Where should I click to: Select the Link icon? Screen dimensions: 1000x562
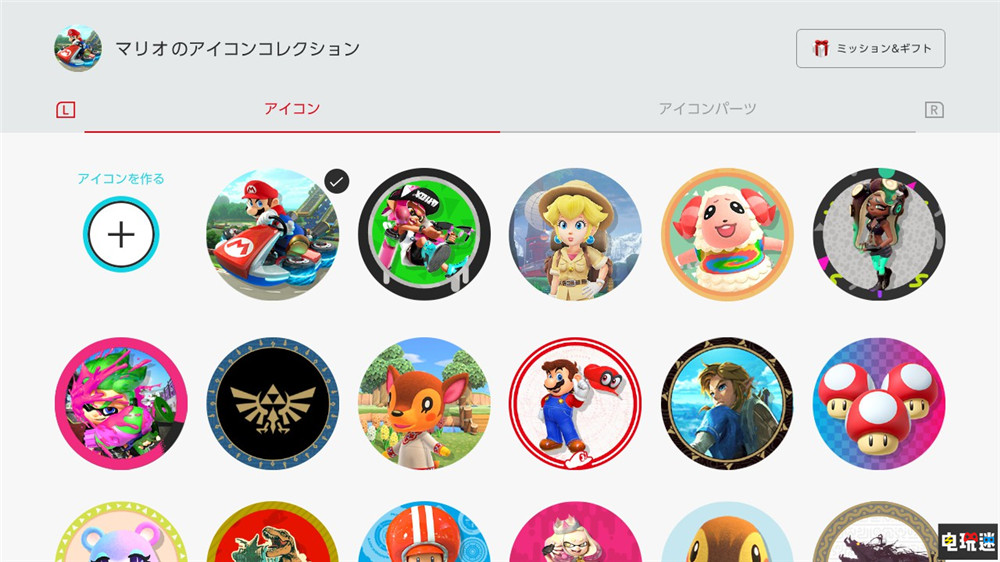[727, 403]
